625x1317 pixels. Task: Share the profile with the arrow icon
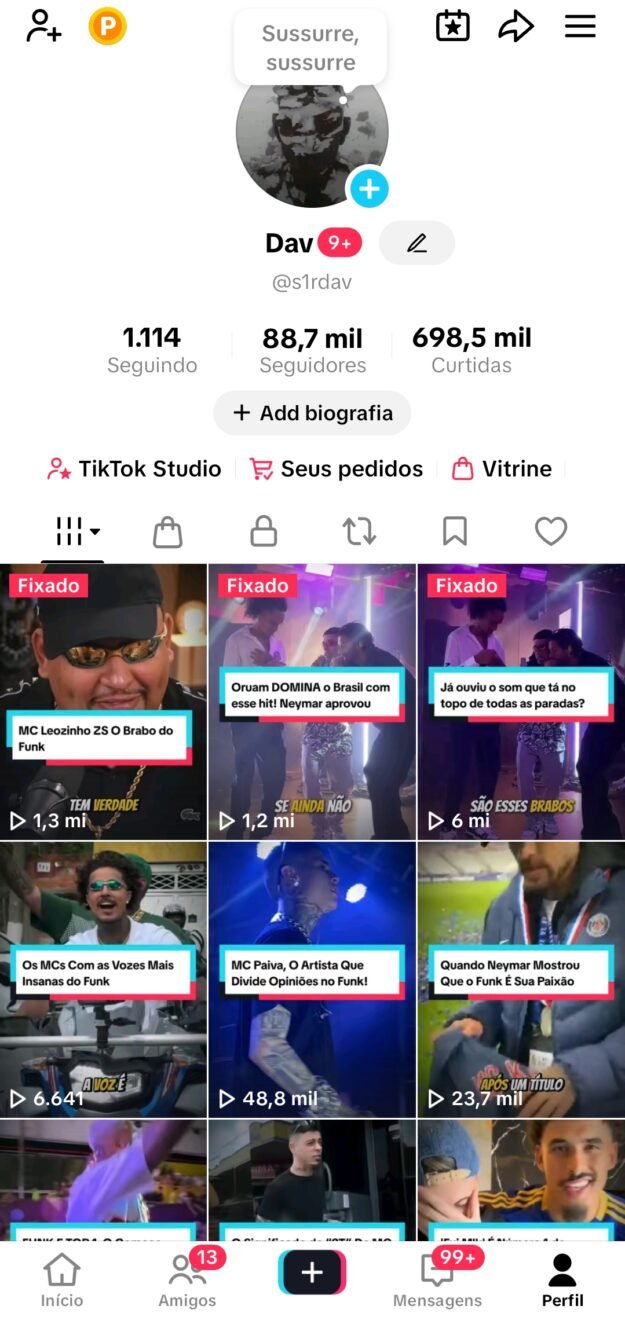[x=515, y=27]
